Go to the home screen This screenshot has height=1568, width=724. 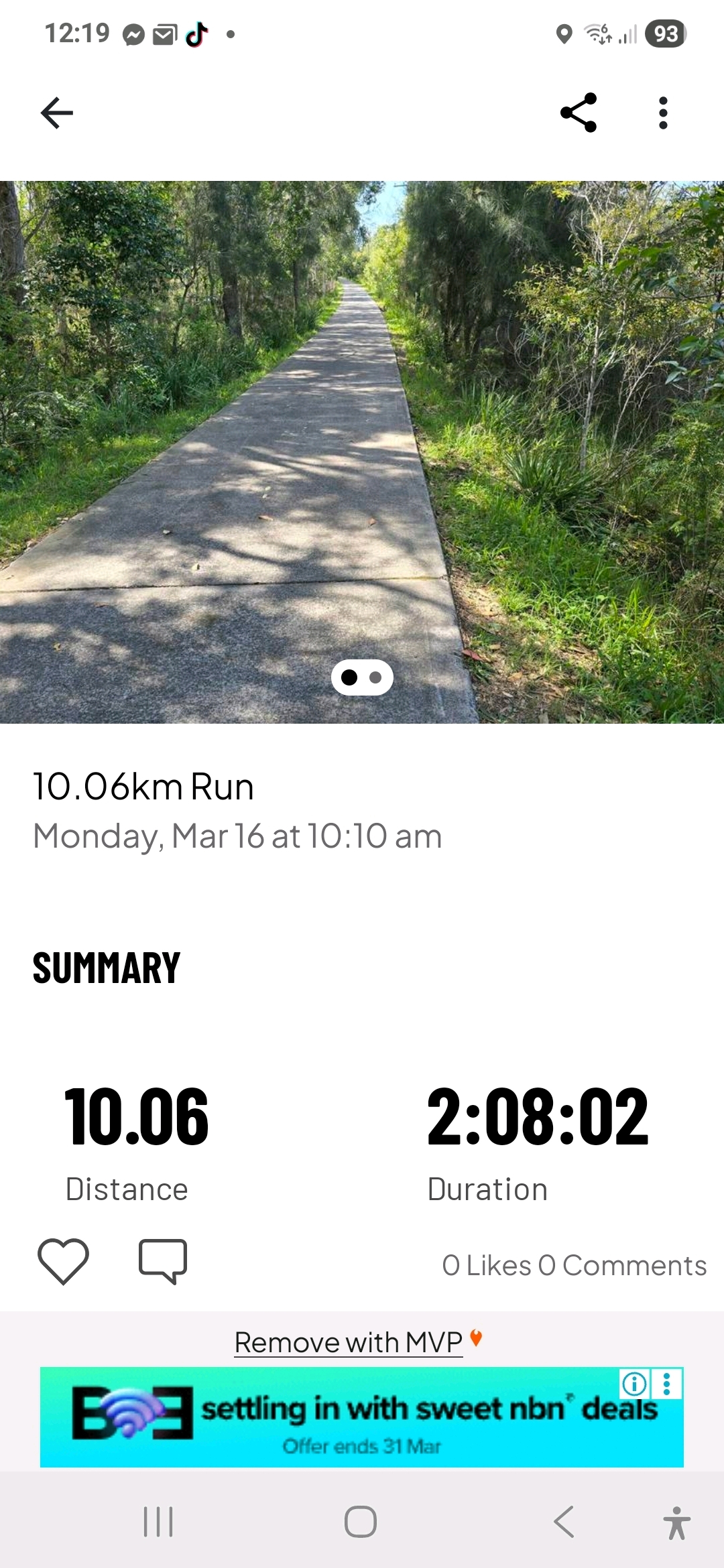click(361, 1522)
